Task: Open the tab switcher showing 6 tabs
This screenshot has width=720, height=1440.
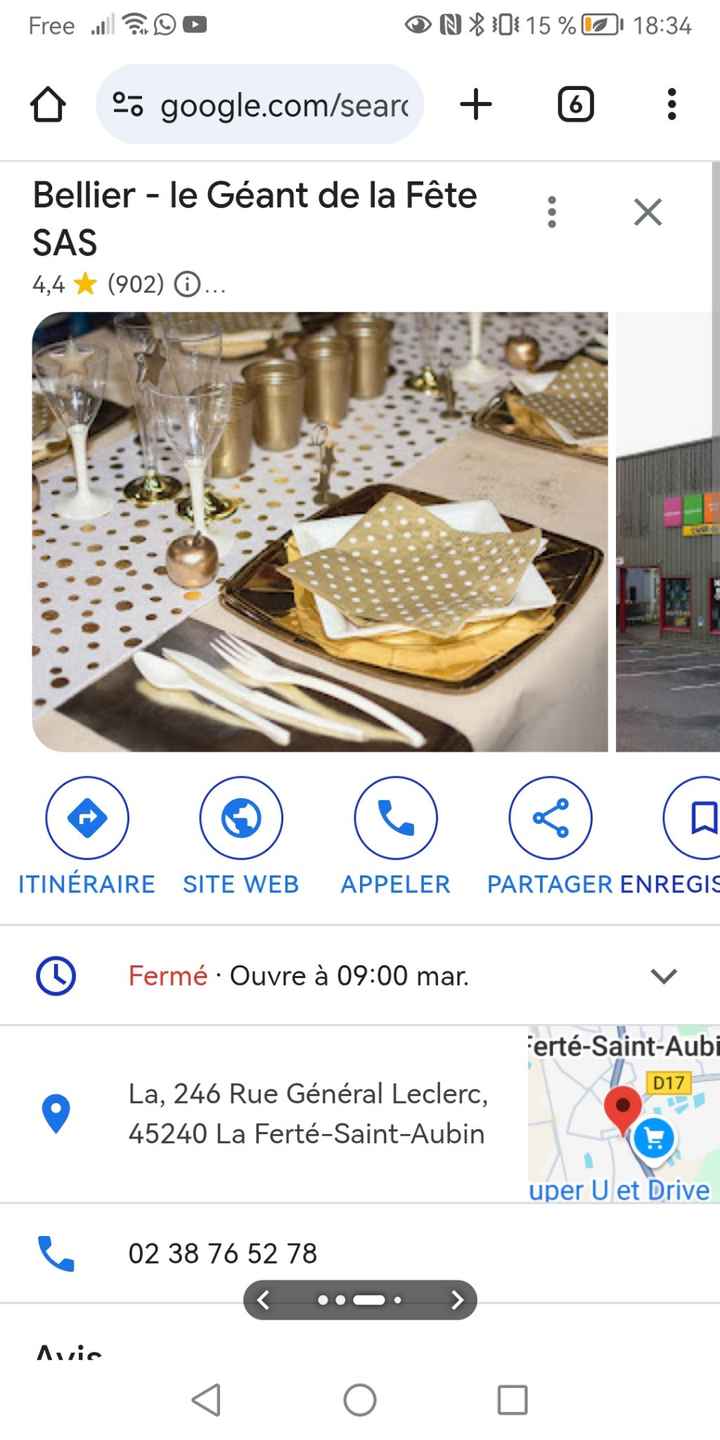Action: click(575, 103)
